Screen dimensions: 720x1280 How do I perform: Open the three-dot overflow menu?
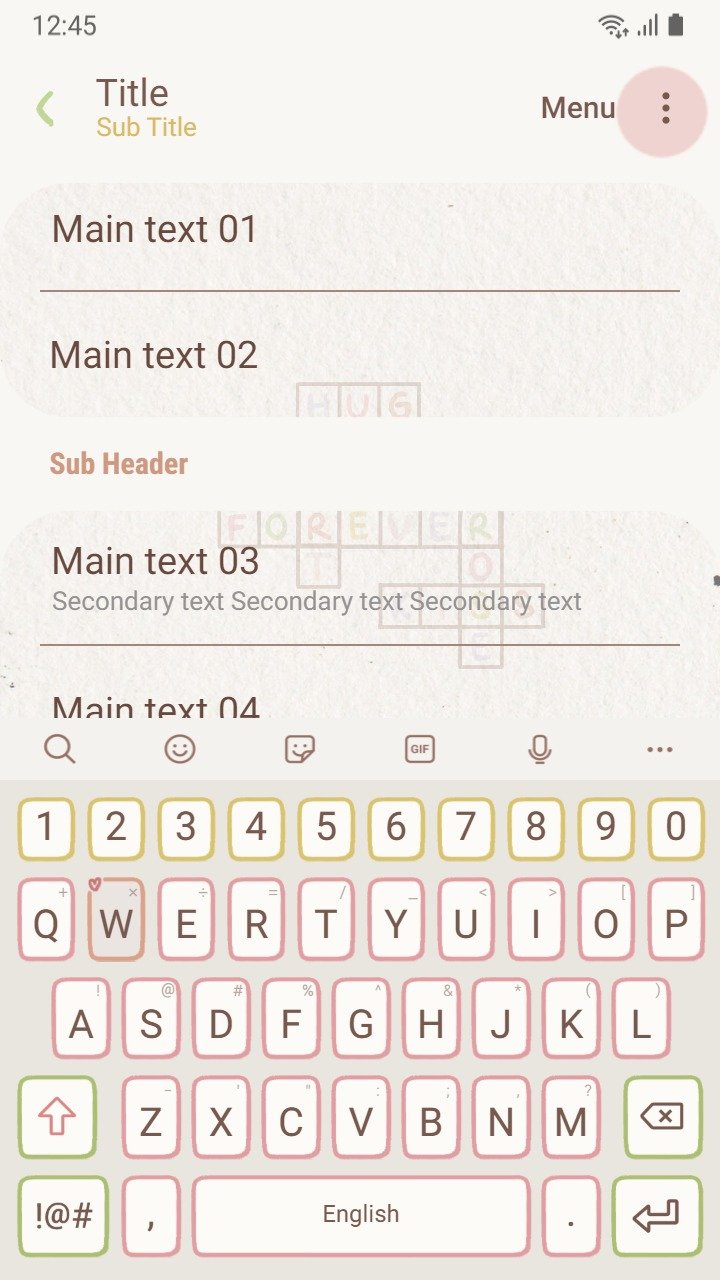665,109
